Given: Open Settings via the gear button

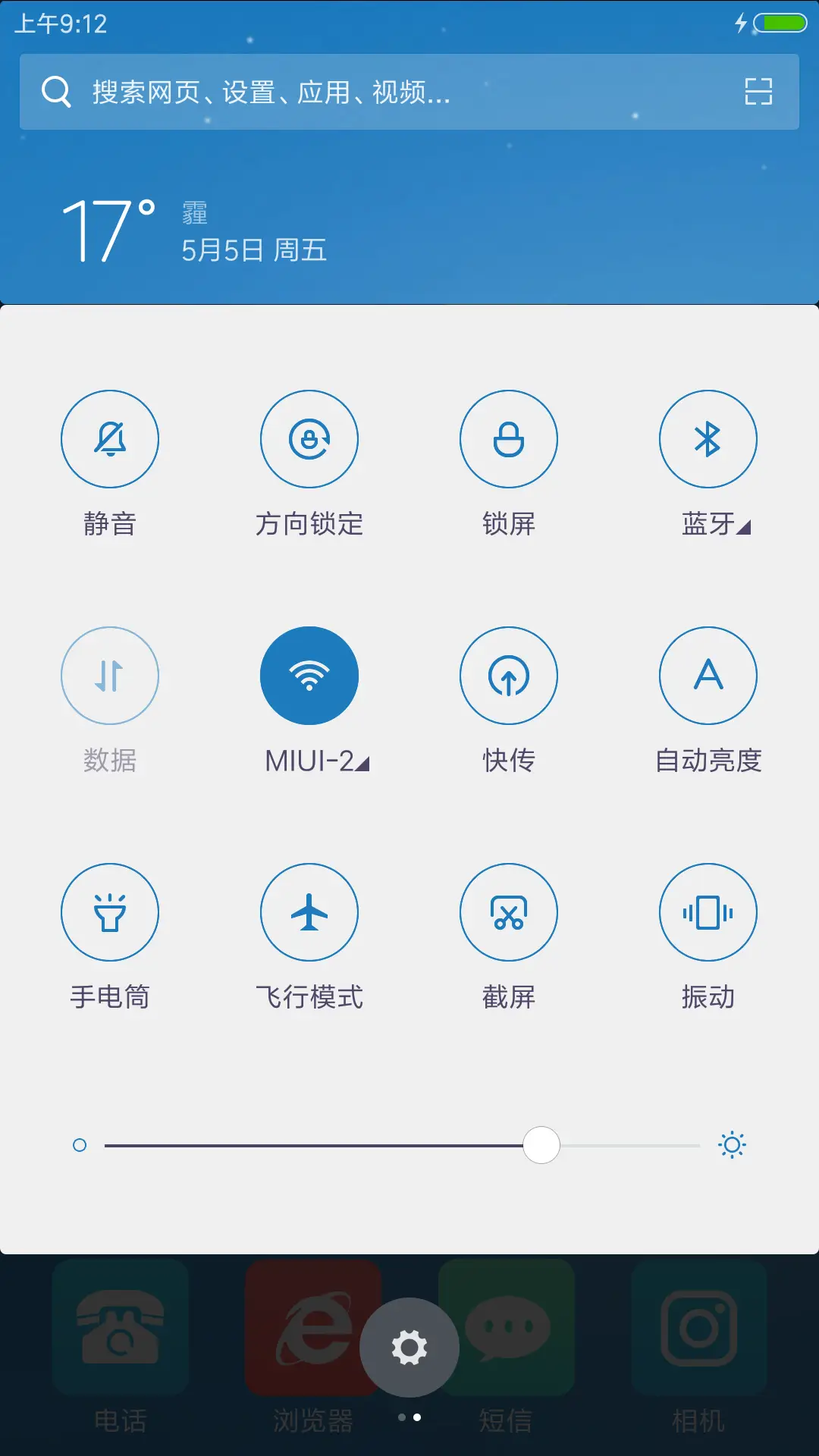Looking at the screenshot, I should [409, 1348].
